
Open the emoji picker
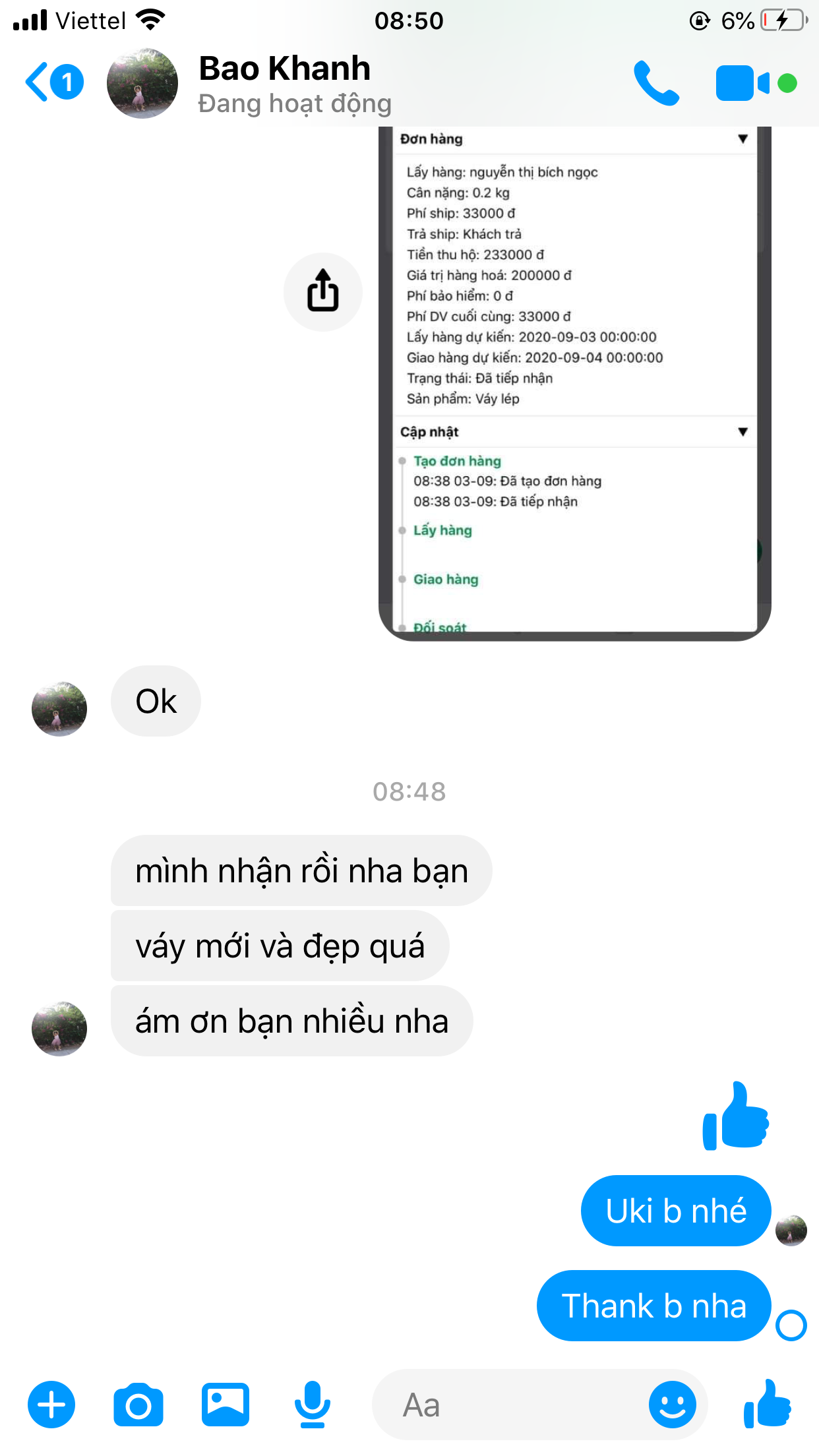(x=673, y=1405)
